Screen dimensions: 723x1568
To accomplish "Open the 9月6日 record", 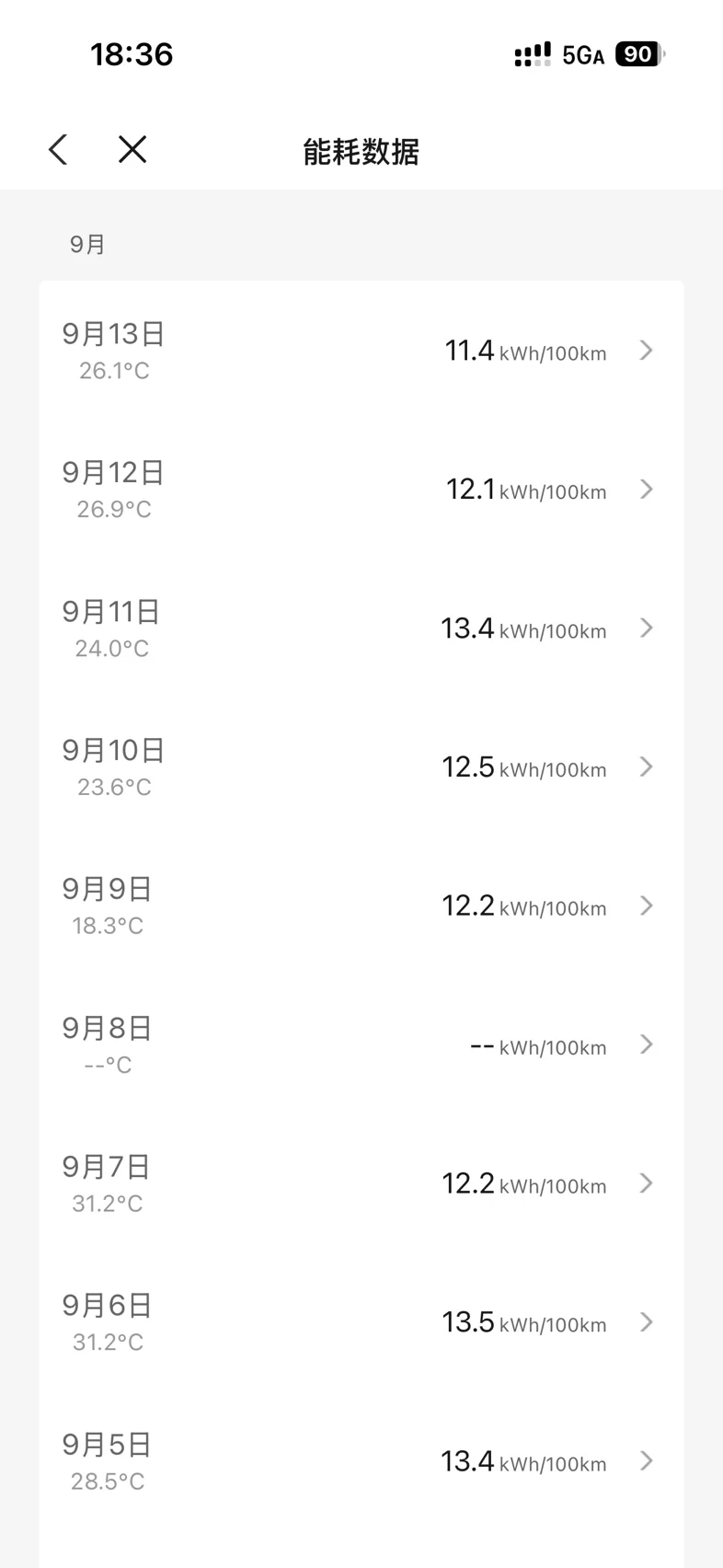I will click(x=361, y=1323).
